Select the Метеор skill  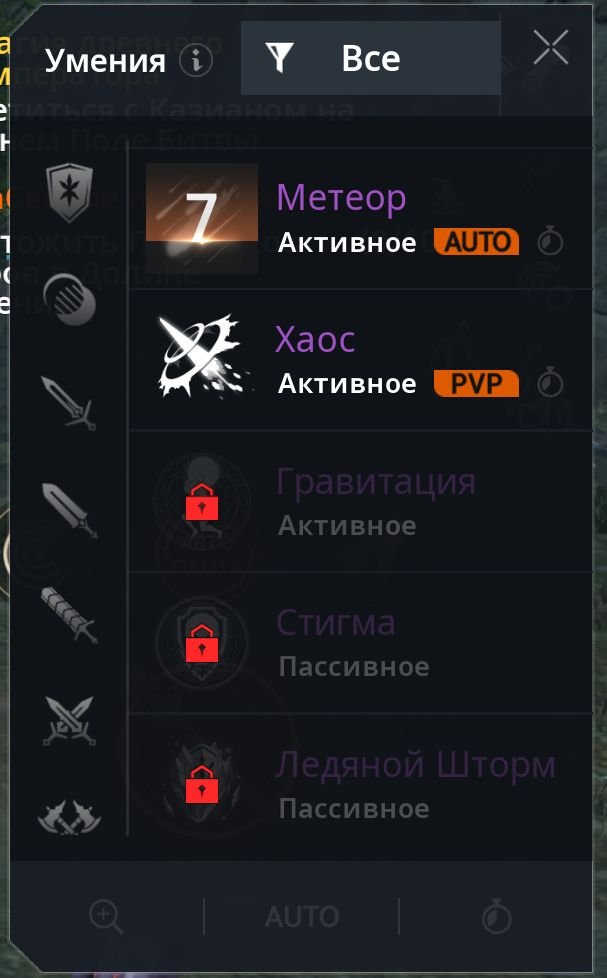361,219
